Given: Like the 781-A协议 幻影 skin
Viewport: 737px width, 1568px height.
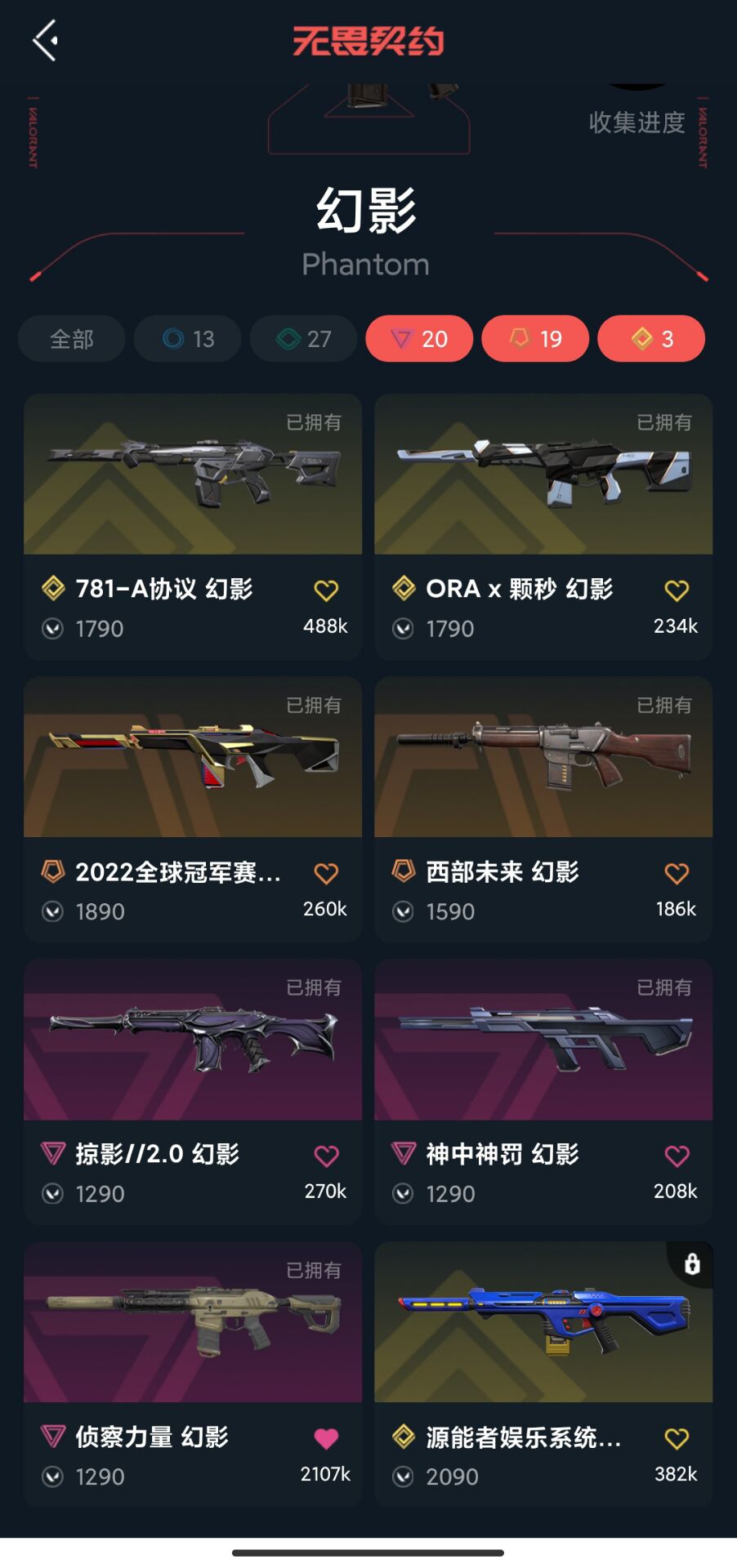Looking at the screenshot, I should [326, 590].
